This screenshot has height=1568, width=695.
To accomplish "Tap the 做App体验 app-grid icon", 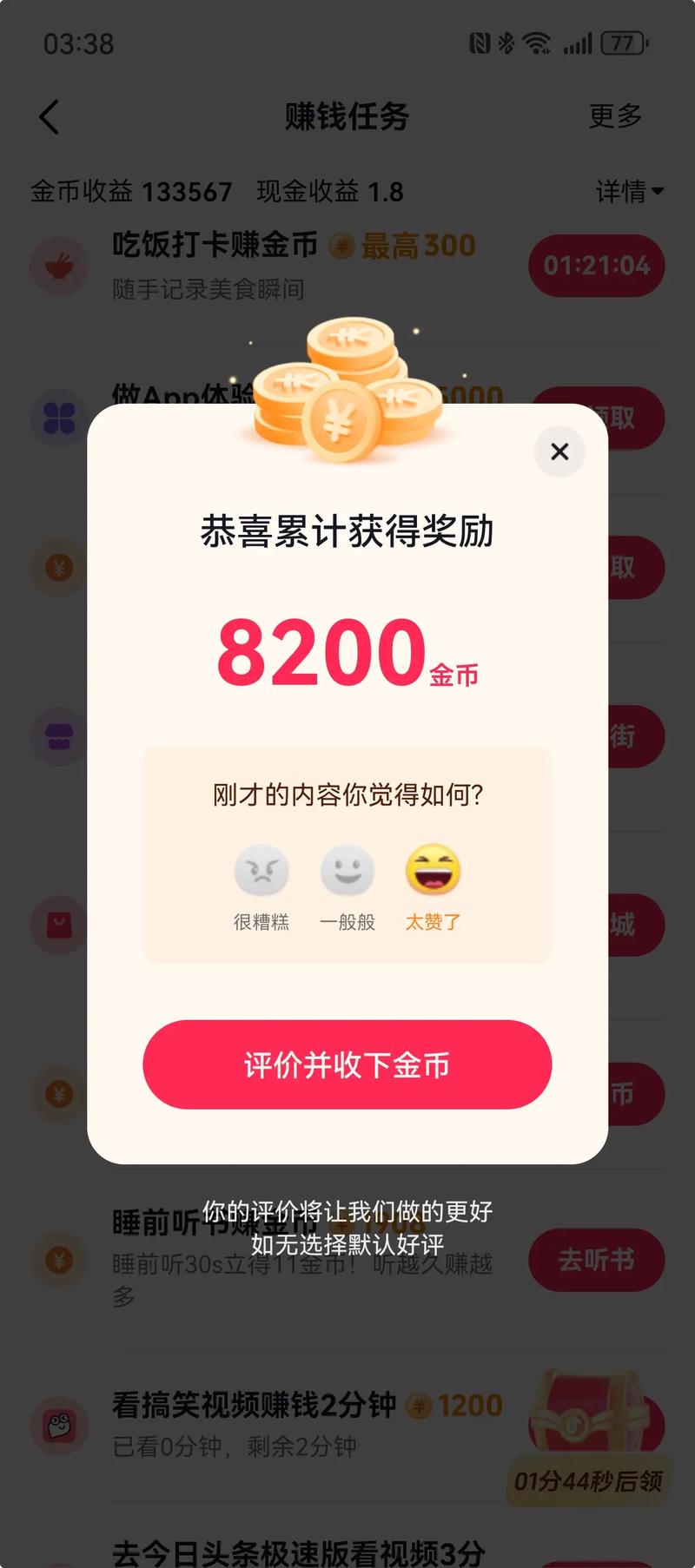I will pyautogui.click(x=58, y=419).
